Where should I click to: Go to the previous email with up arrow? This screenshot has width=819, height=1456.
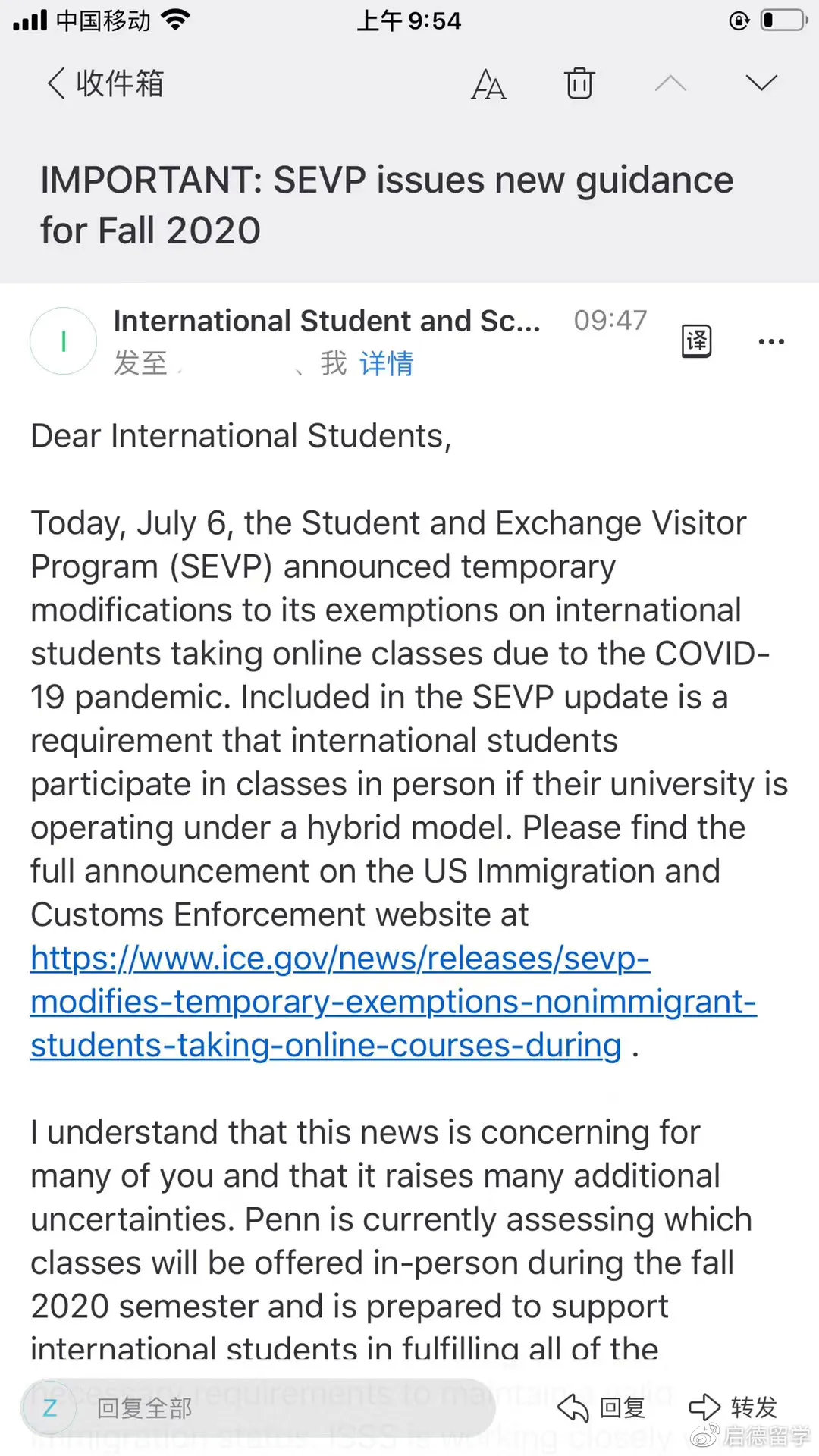click(x=670, y=83)
